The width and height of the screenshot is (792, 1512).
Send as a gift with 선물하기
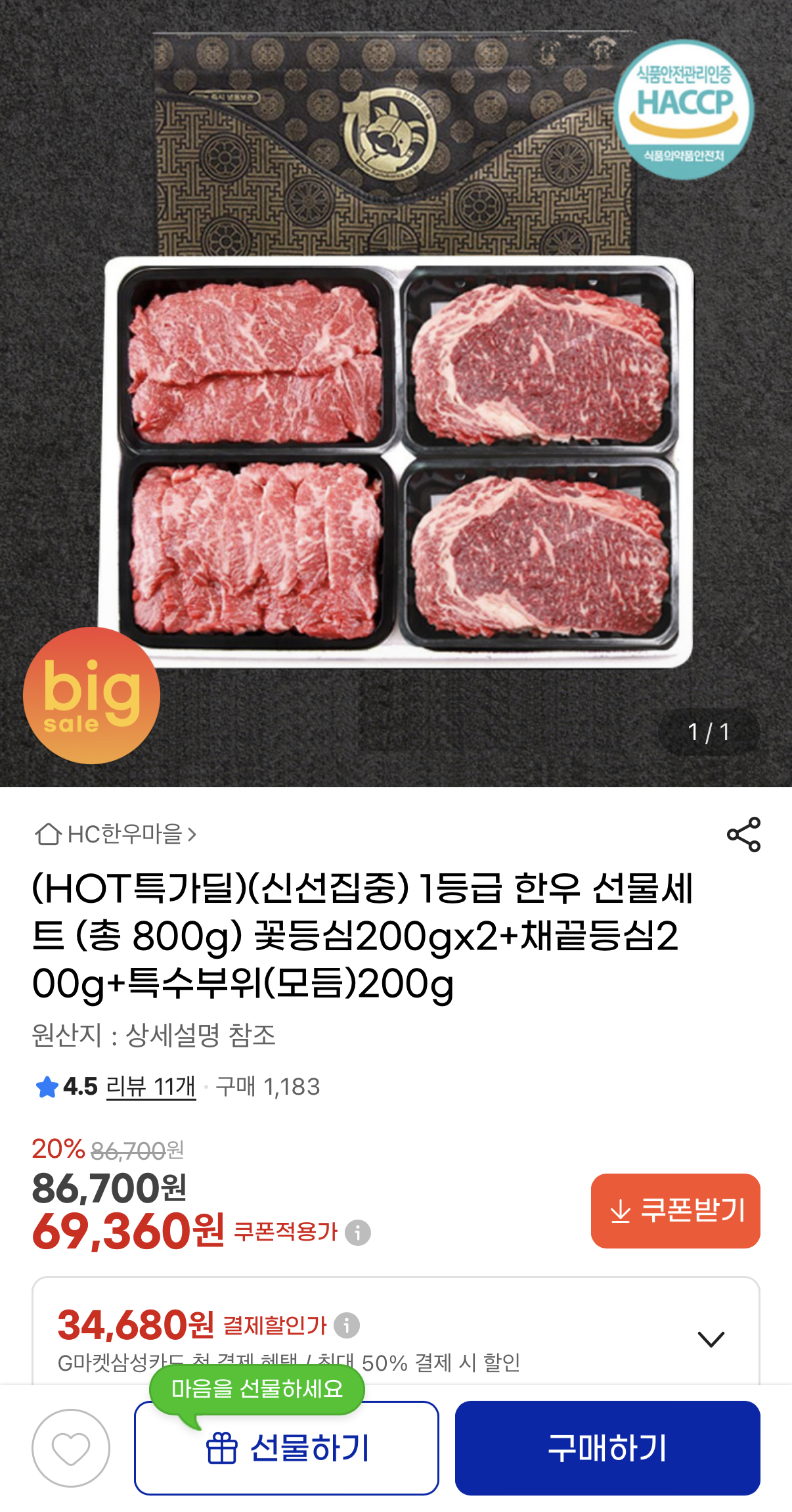point(286,1448)
